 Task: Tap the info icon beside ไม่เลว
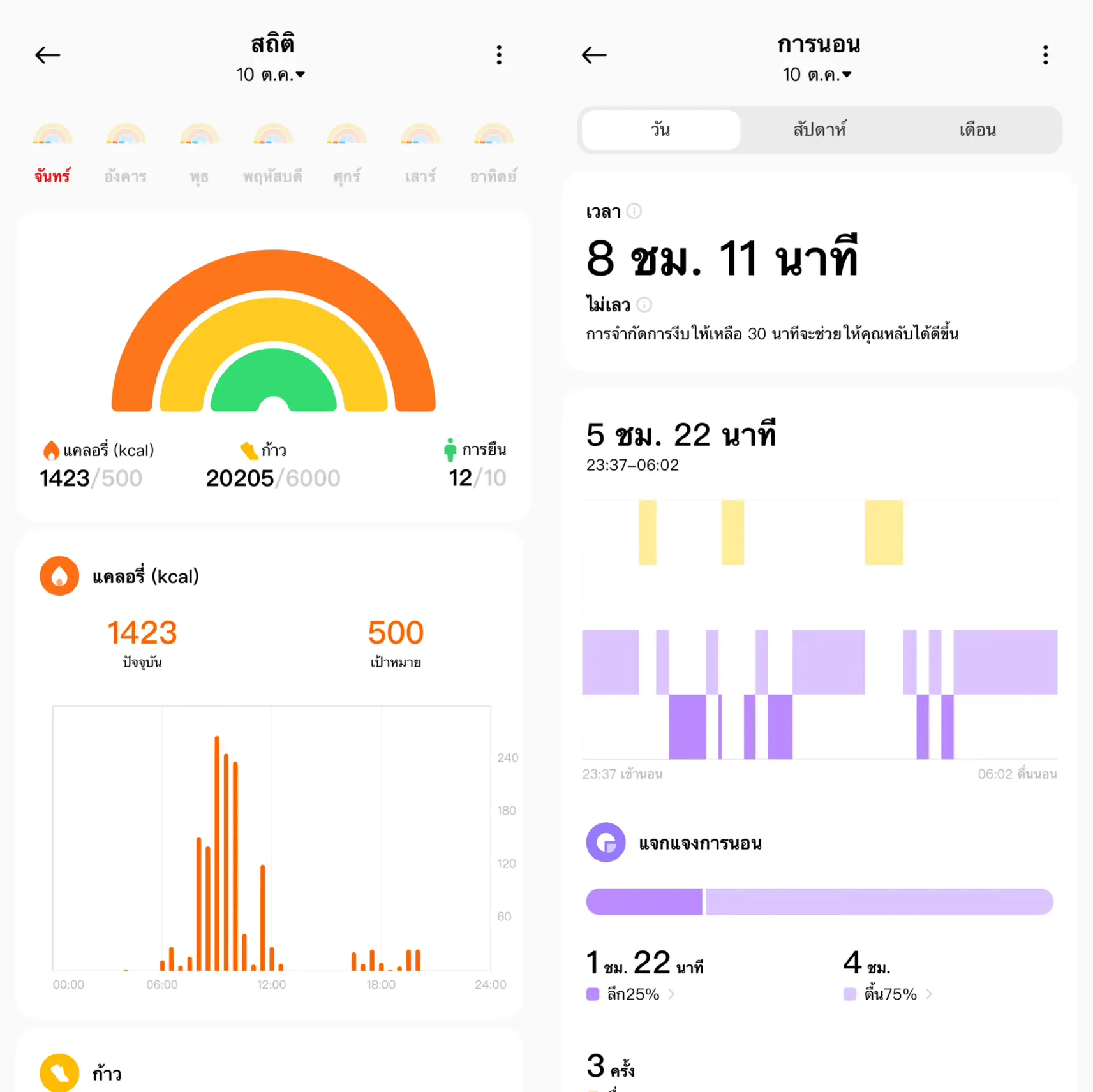pos(644,305)
